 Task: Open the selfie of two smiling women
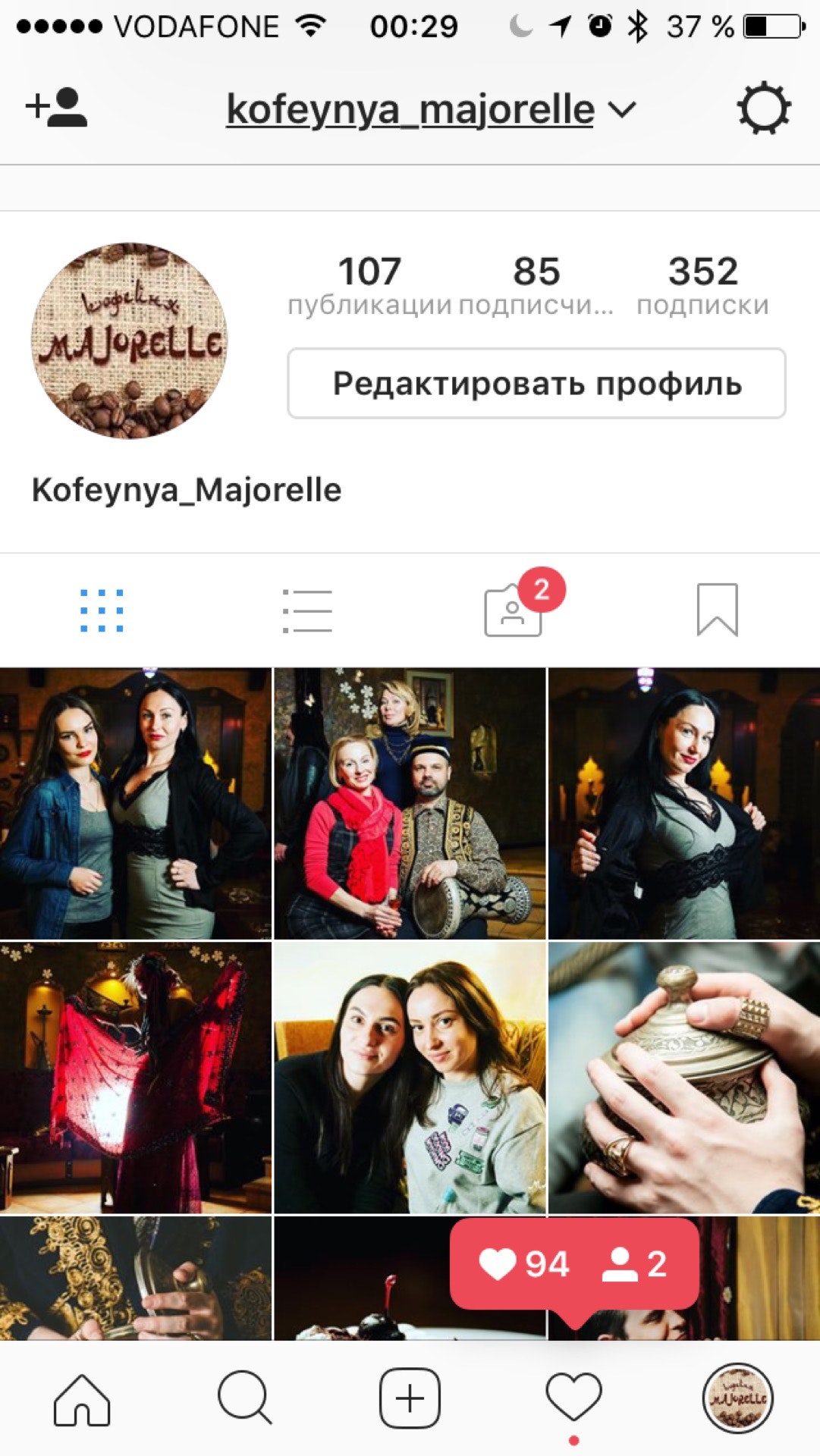pos(410,1078)
